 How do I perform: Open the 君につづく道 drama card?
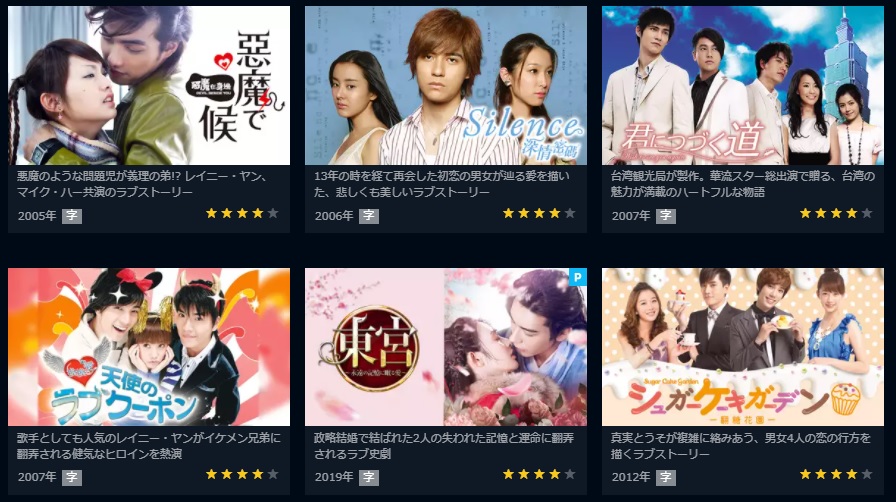point(742,86)
